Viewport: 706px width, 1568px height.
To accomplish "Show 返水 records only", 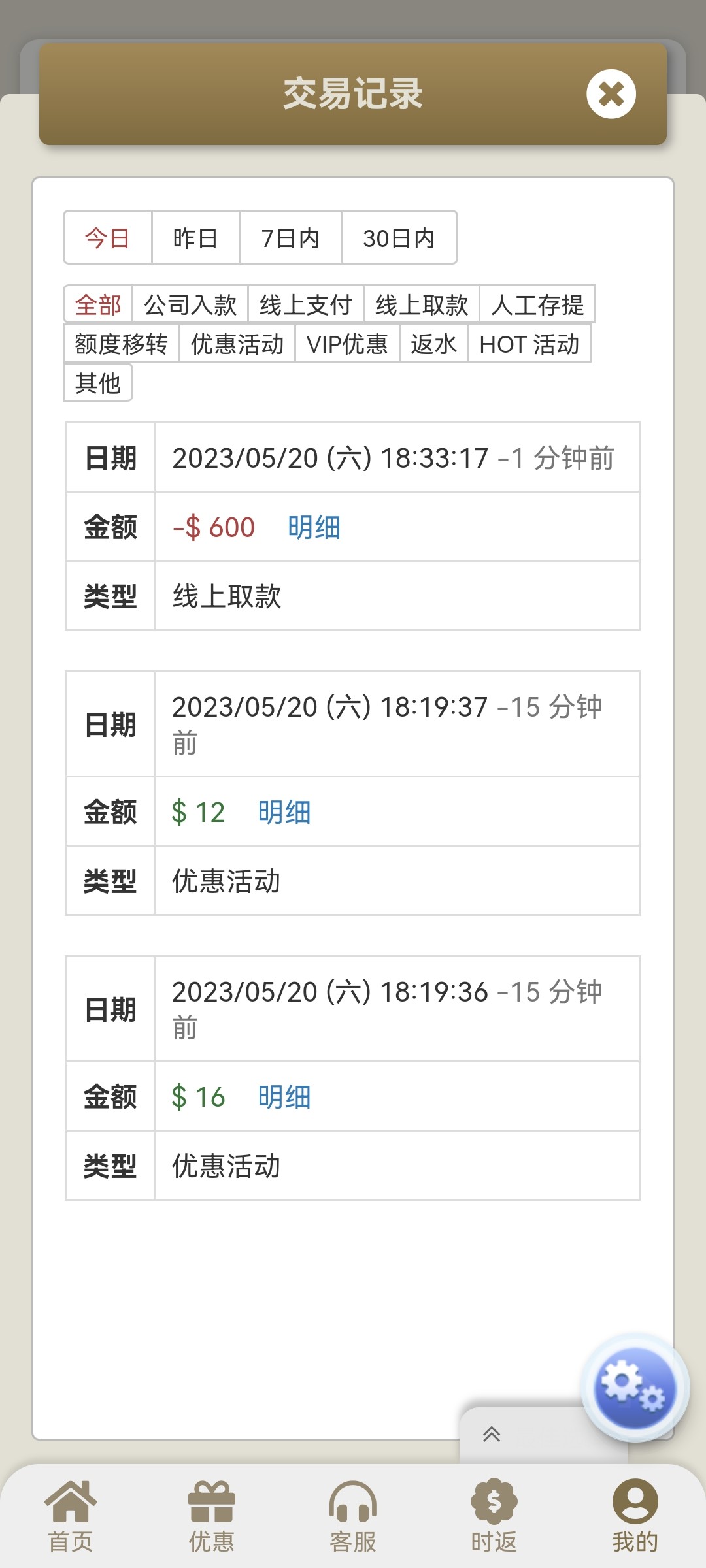I will coord(433,344).
